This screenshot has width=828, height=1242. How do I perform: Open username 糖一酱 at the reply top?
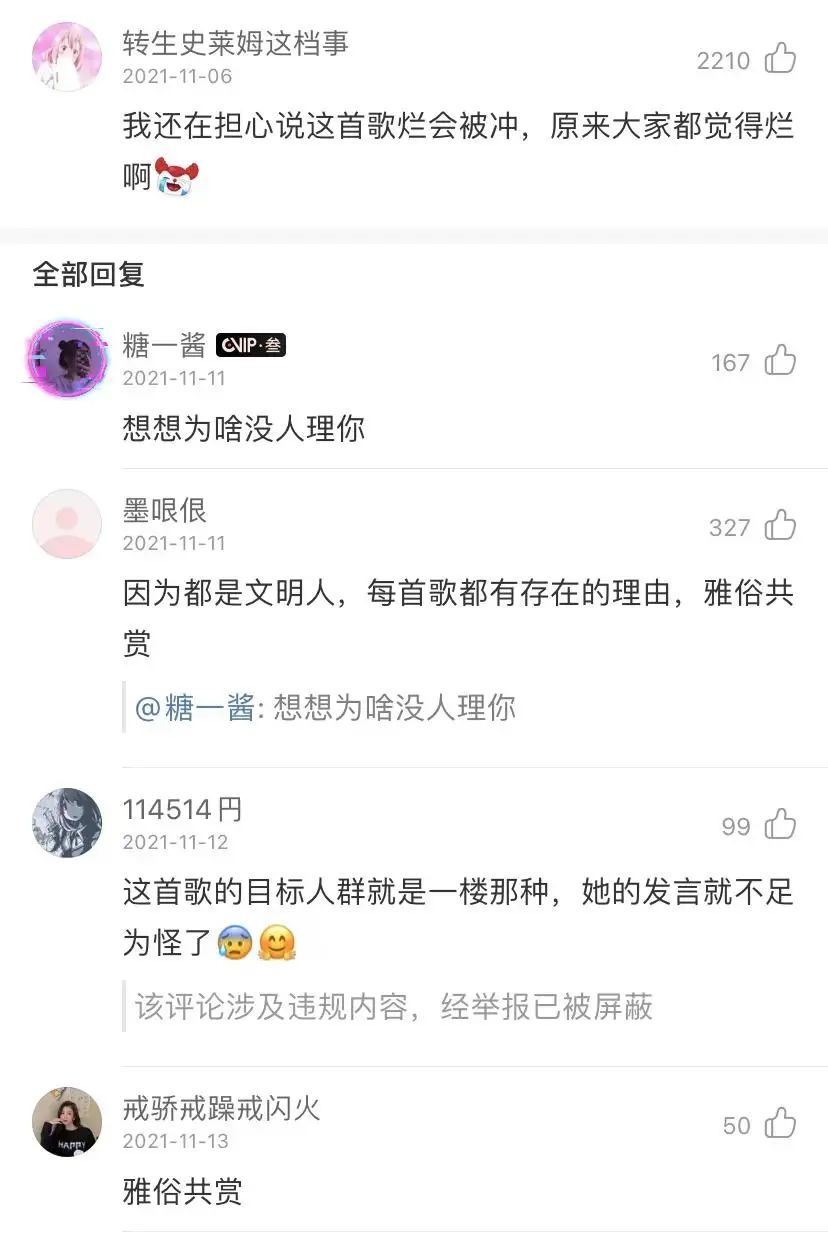click(x=164, y=346)
